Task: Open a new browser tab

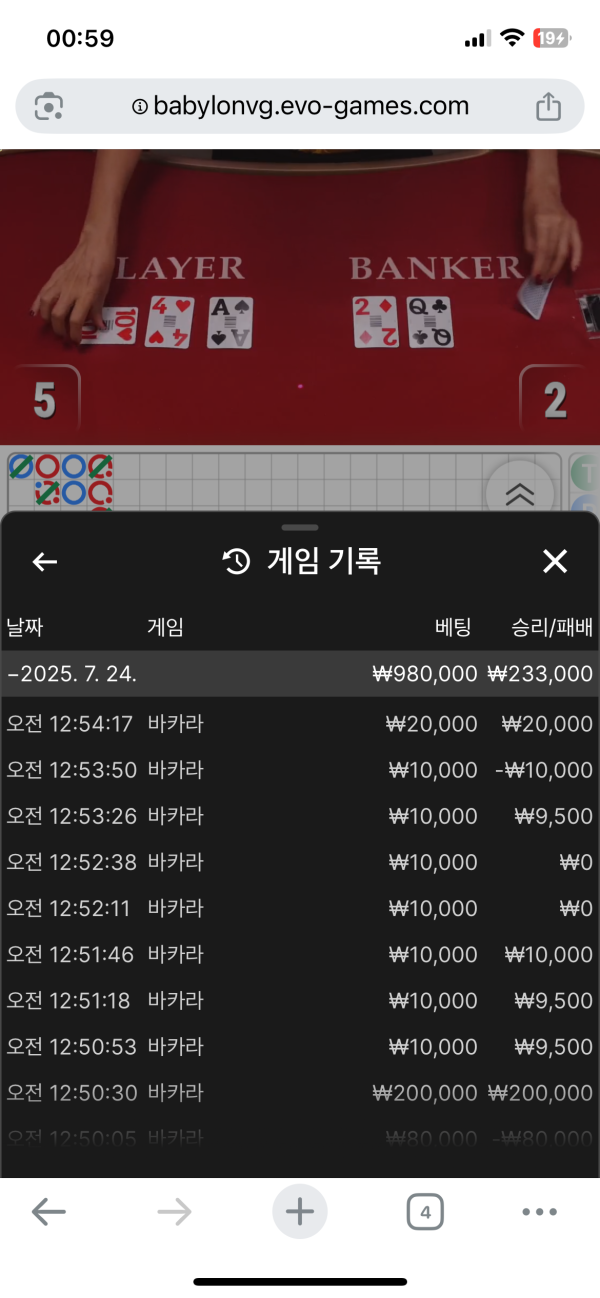Action: click(x=300, y=1213)
